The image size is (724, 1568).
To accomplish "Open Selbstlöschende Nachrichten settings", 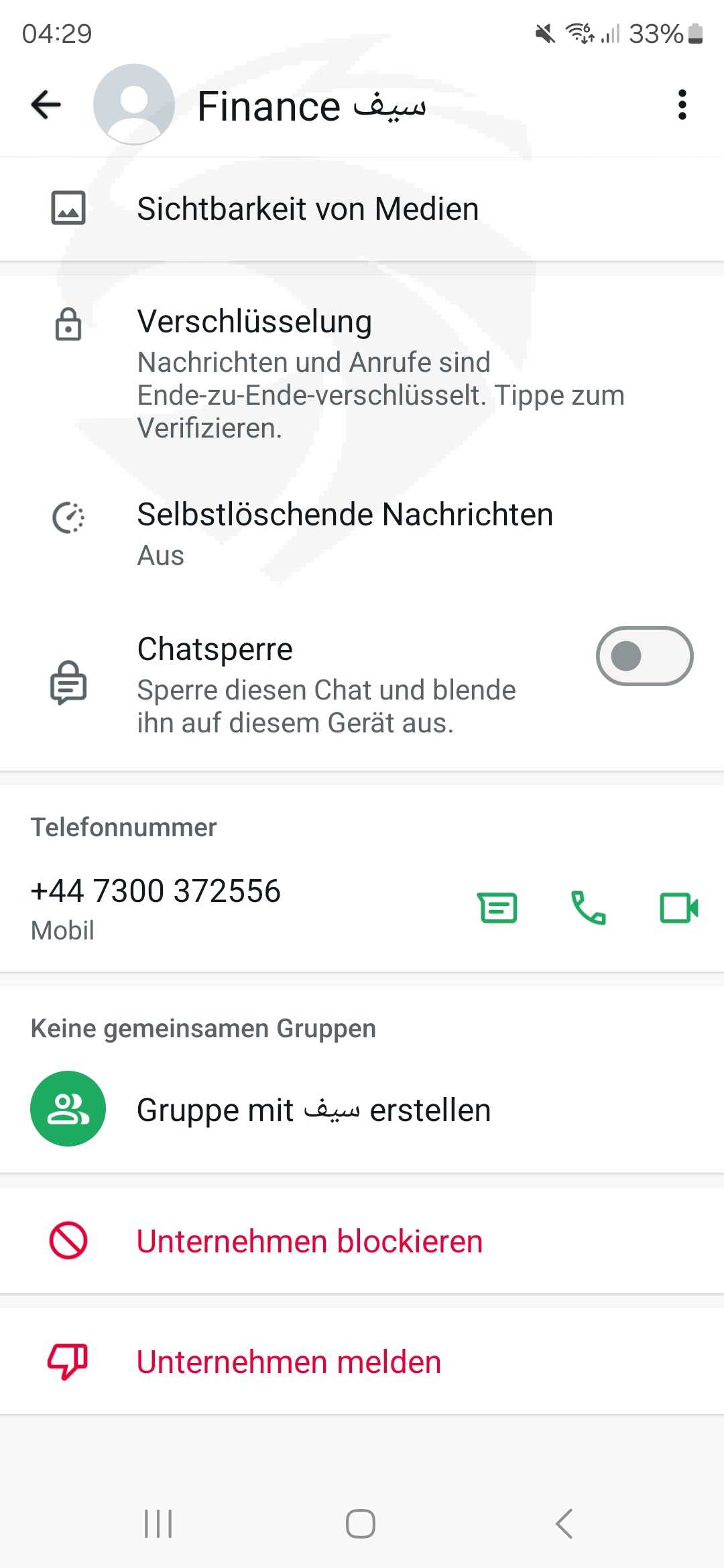I will click(x=362, y=535).
